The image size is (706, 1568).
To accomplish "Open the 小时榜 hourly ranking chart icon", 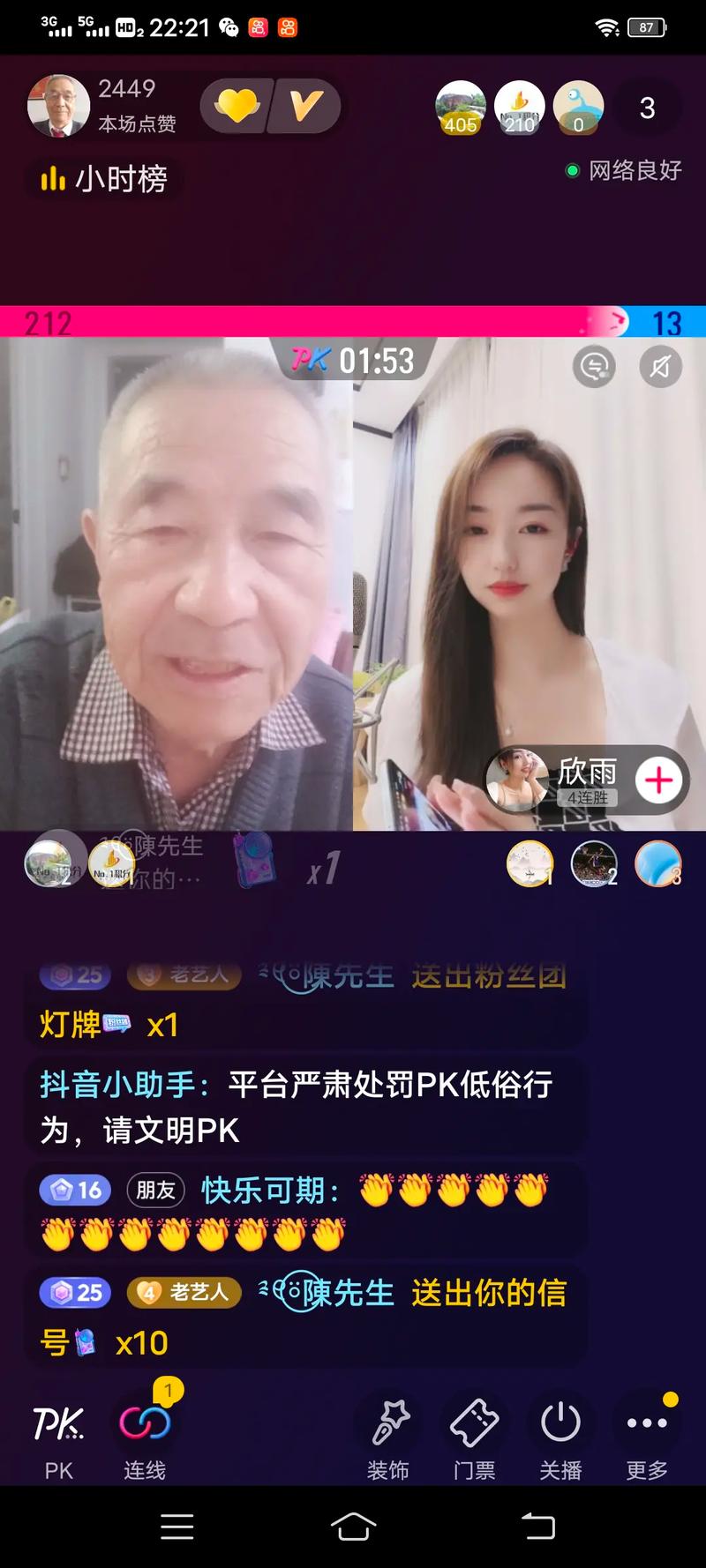I will tap(103, 179).
